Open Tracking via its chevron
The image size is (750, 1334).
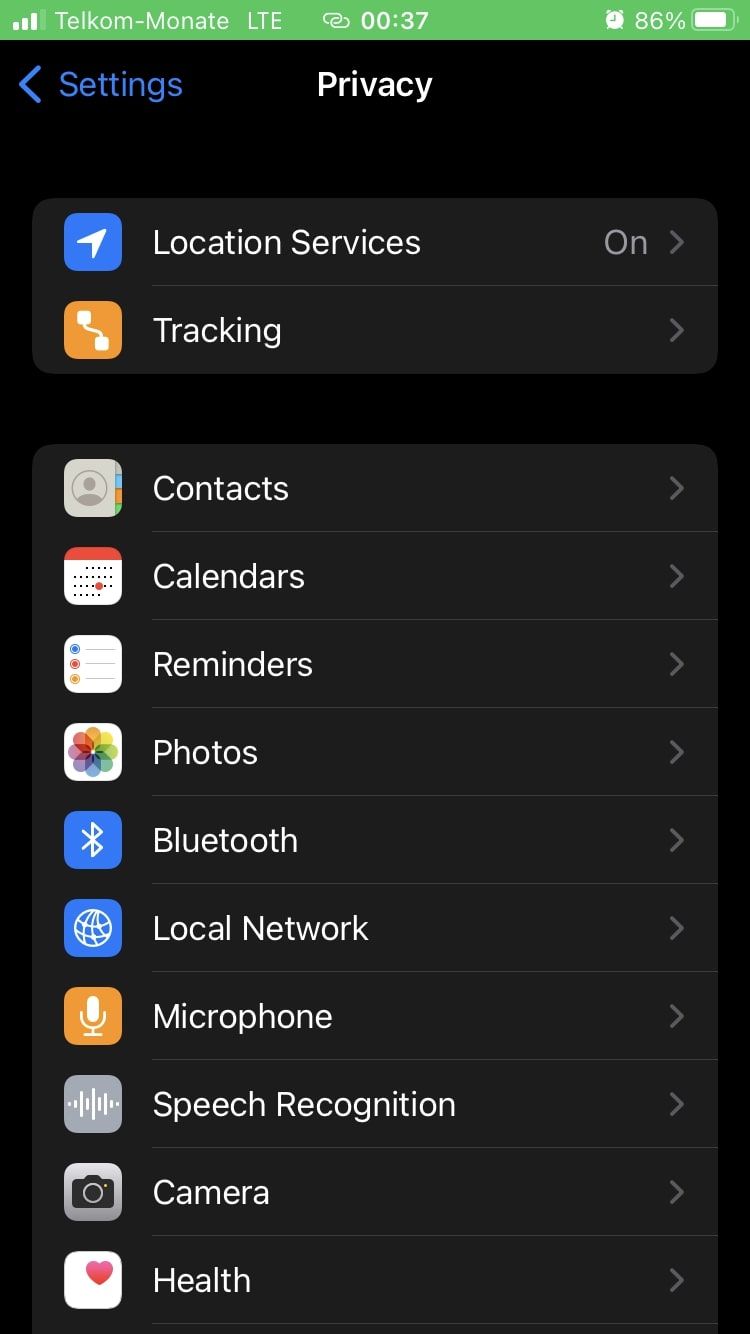click(x=676, y=330)
